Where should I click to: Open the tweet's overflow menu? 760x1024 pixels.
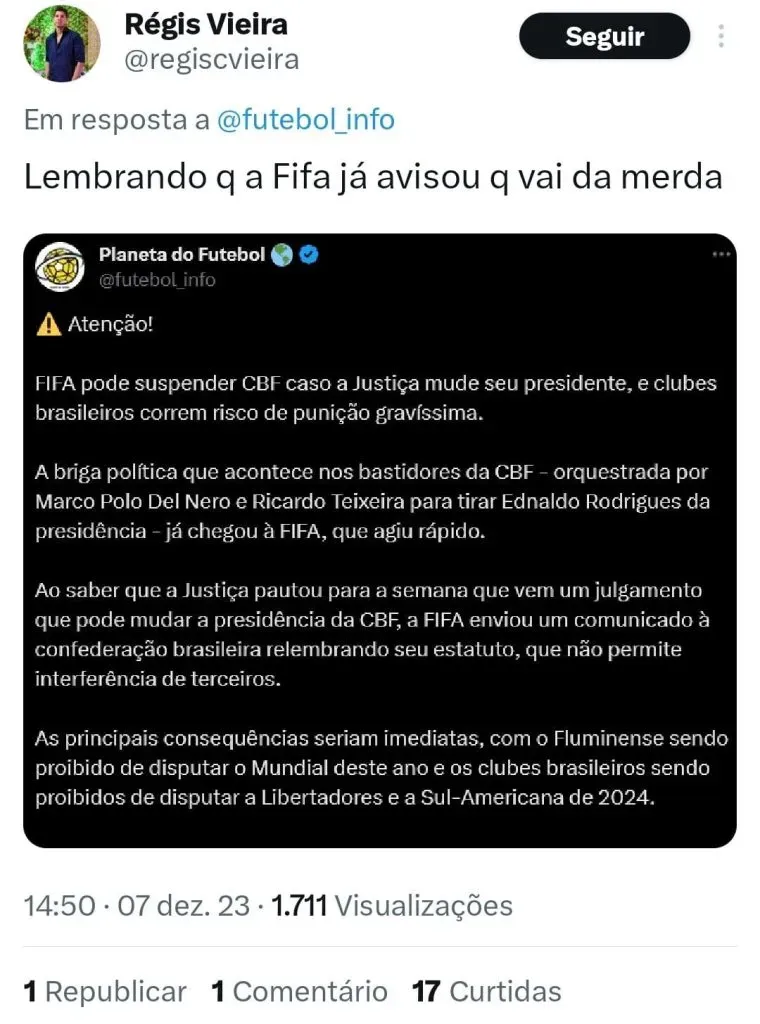[x=722, y=37]
